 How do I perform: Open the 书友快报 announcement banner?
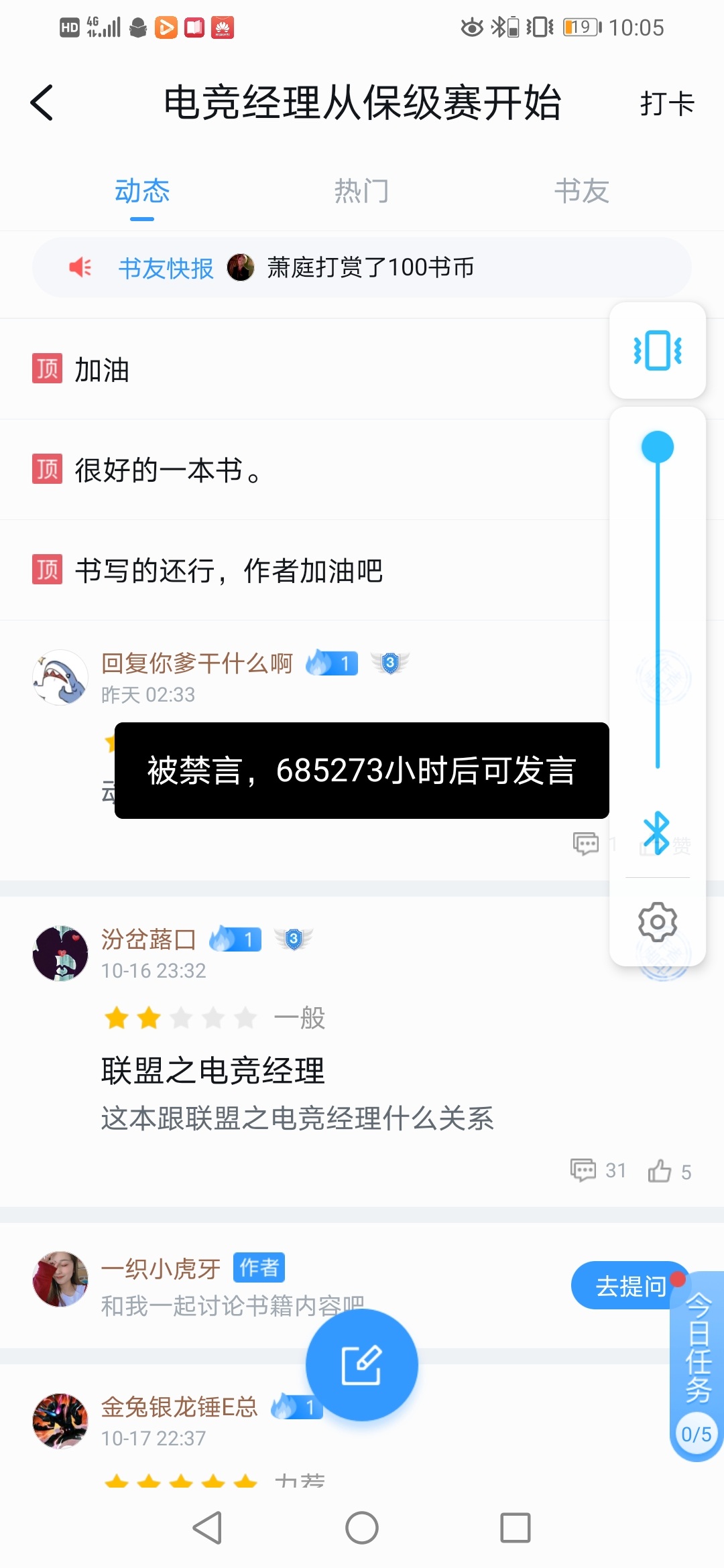[362, 268]
